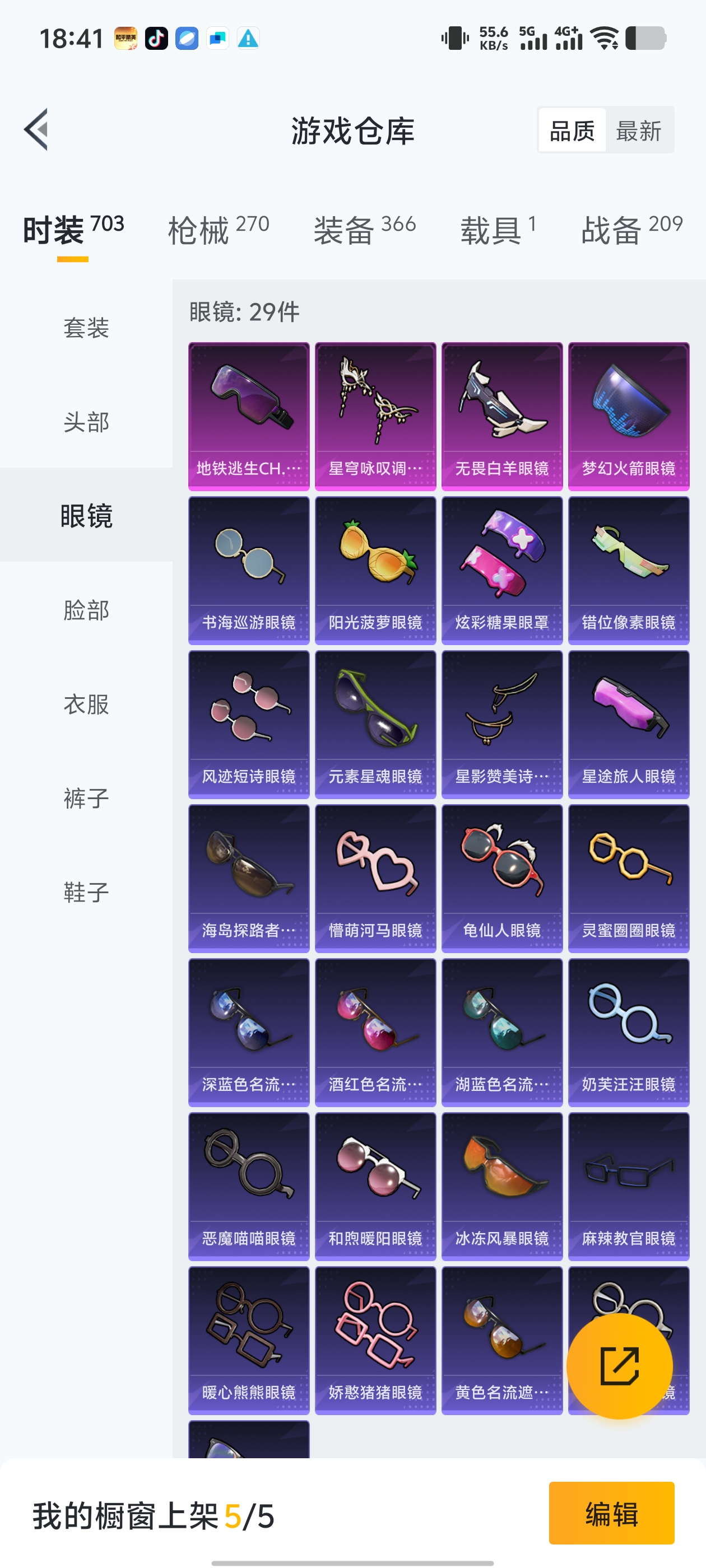The width and height of the screenshot is (706, 1568).
Task: Sort items by 品质
Action: click(x=572, y=130)
